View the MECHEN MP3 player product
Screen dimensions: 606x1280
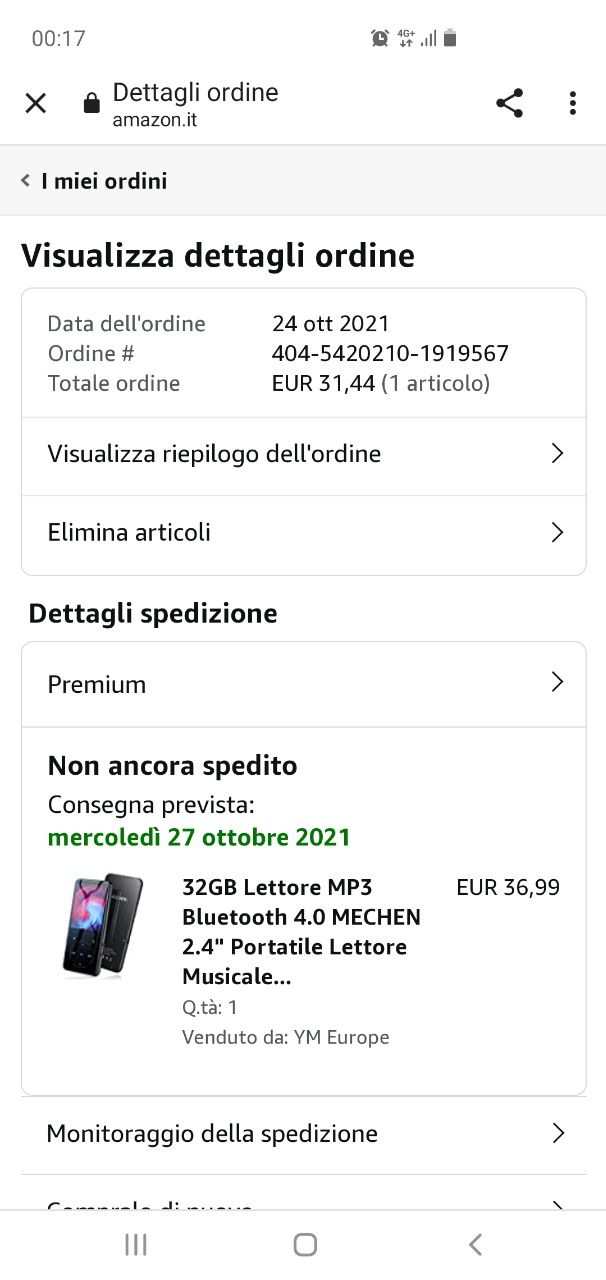300,931
